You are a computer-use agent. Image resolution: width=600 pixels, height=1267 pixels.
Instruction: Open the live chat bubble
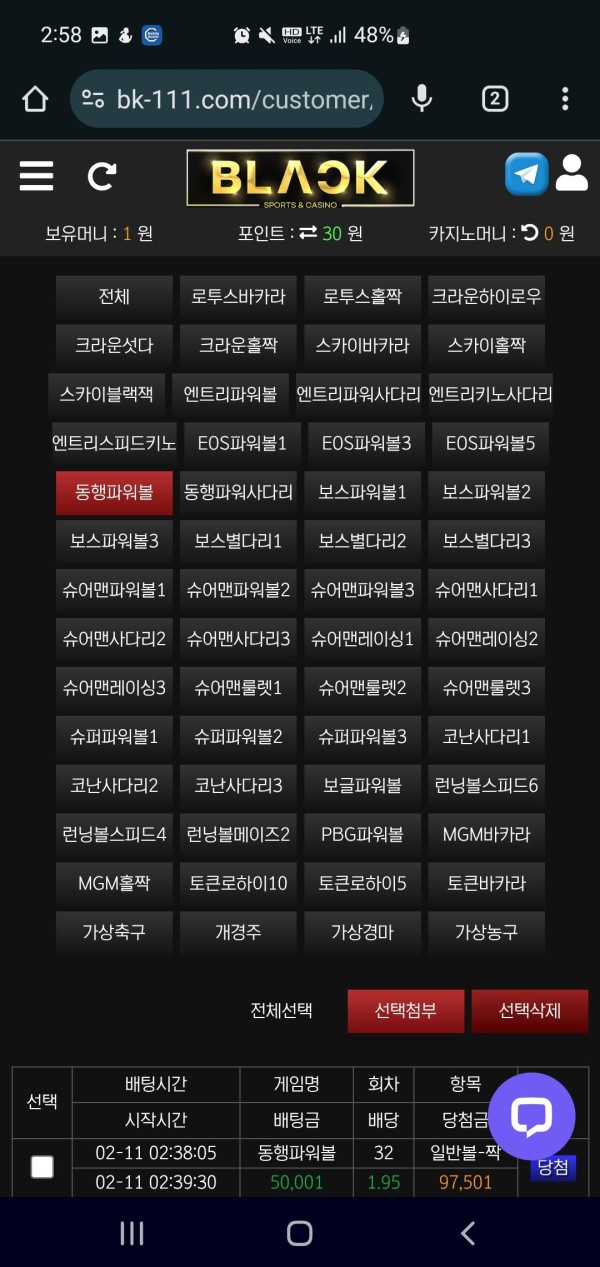tap(531, 1116)
